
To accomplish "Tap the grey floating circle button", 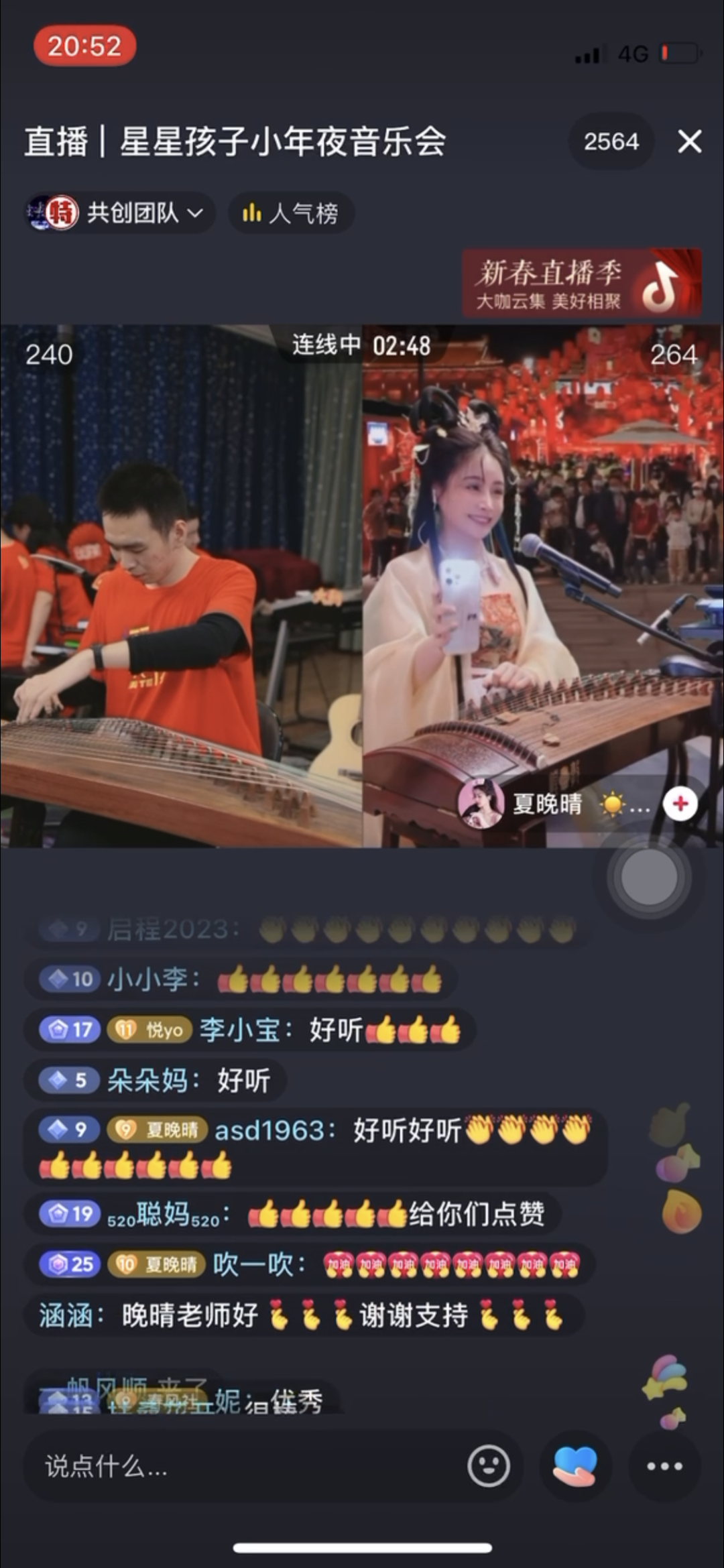I will pos(648,877).
